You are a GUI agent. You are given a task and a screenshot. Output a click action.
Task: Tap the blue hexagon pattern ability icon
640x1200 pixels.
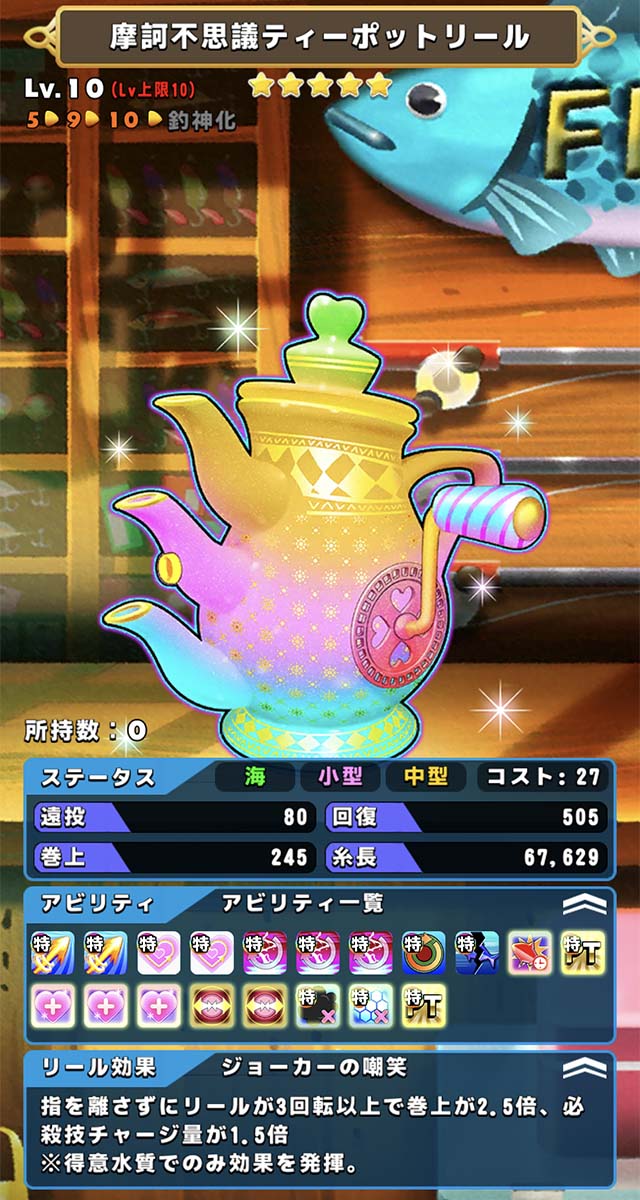click(371, 1006)
